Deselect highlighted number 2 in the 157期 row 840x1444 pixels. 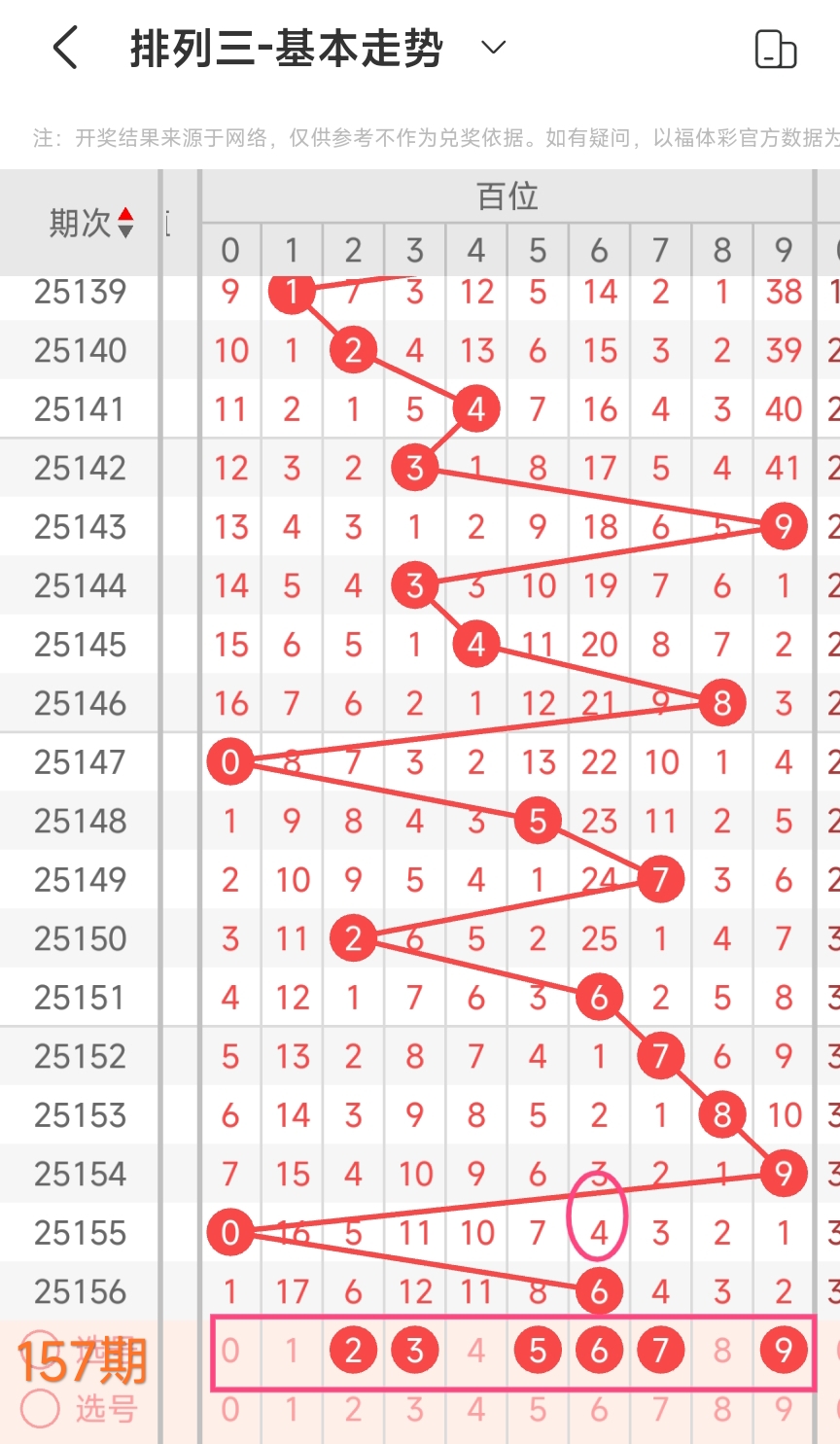click(353, 1351)
